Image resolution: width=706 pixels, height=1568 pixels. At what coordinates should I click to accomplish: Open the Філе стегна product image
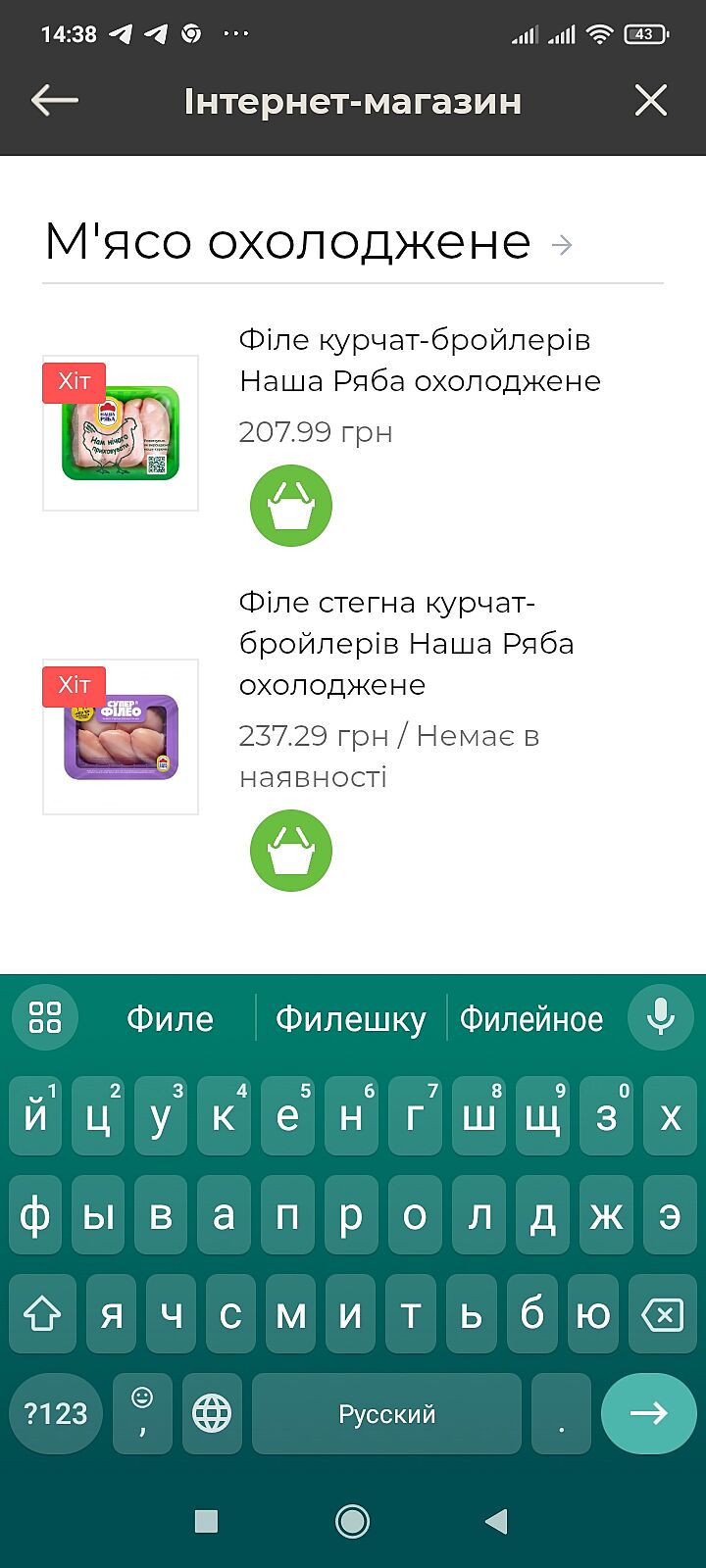coord(121,737)
